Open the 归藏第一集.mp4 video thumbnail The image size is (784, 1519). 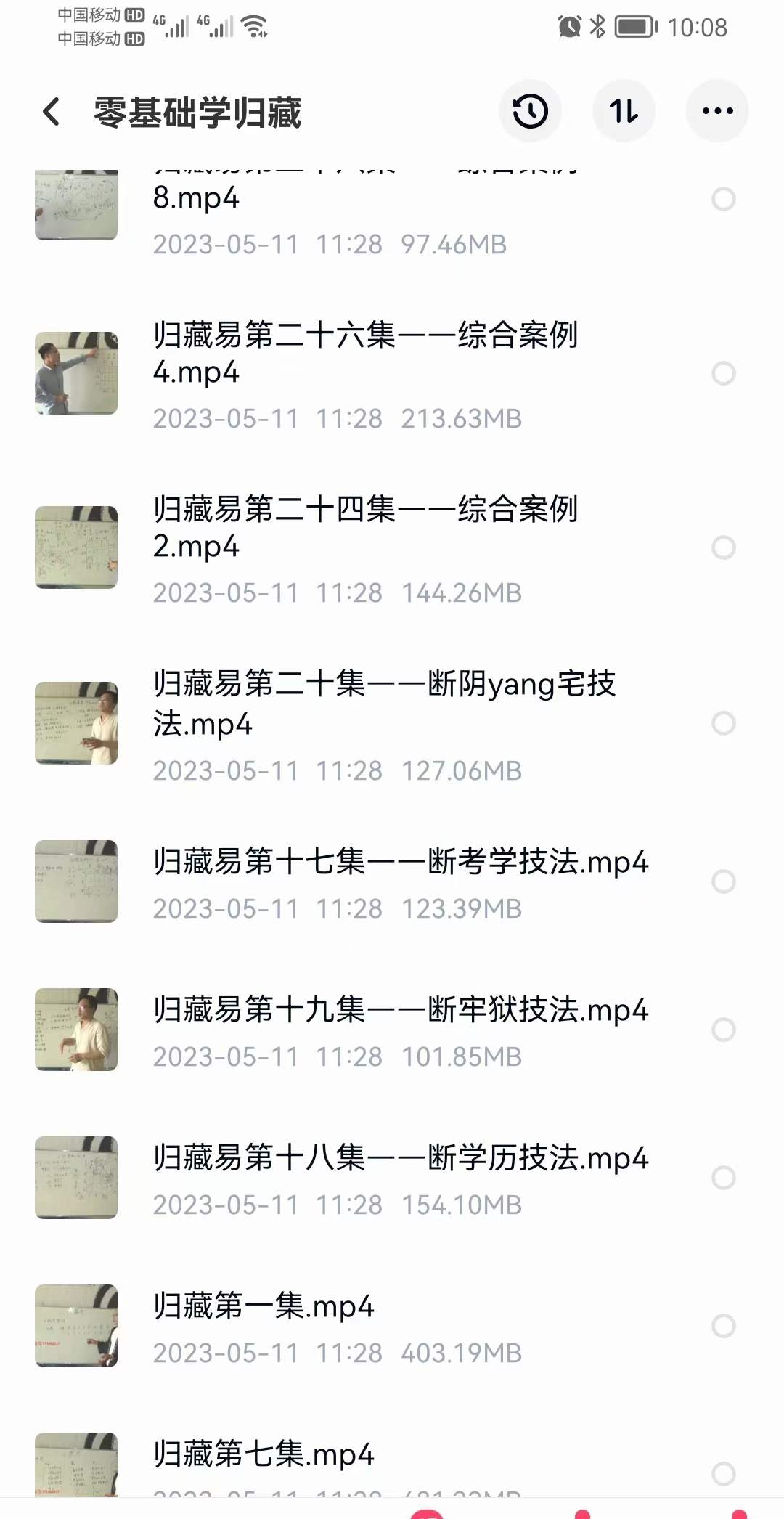click(75, 1326)
